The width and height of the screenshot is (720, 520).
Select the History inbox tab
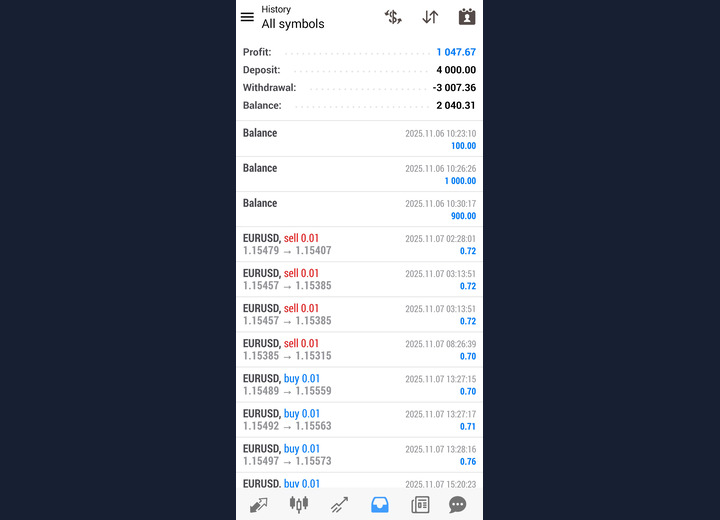(379, 504)
